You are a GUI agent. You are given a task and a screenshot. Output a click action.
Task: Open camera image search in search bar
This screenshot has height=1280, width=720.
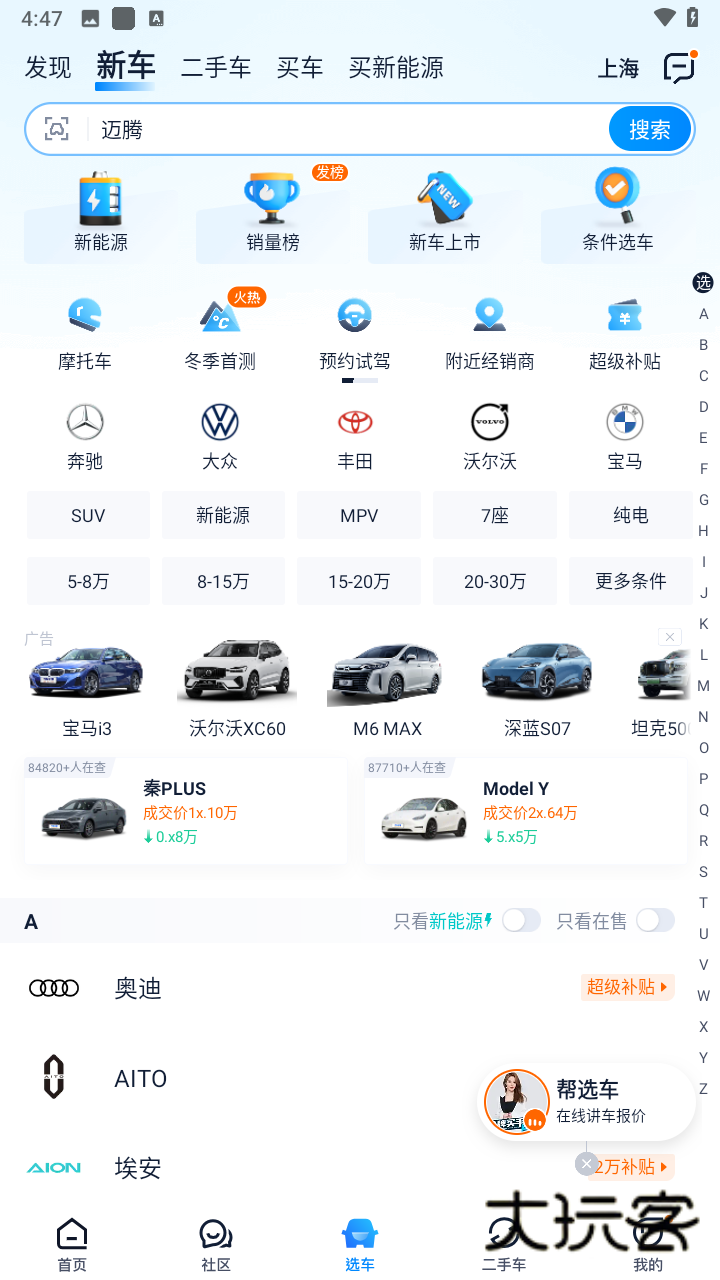(x=56, y=128)
